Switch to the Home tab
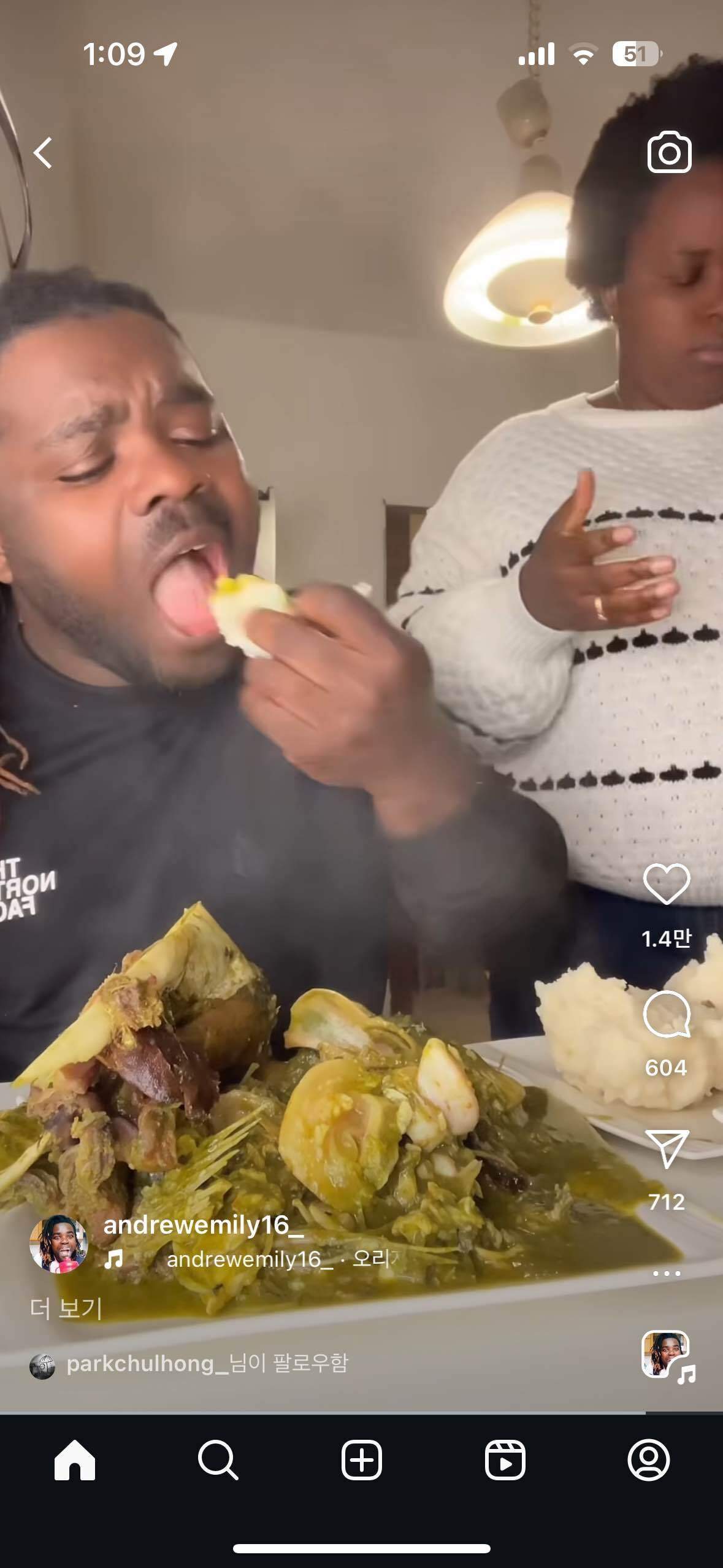The height and width of the screenshot is (1568, 723). coord(75,1461)
